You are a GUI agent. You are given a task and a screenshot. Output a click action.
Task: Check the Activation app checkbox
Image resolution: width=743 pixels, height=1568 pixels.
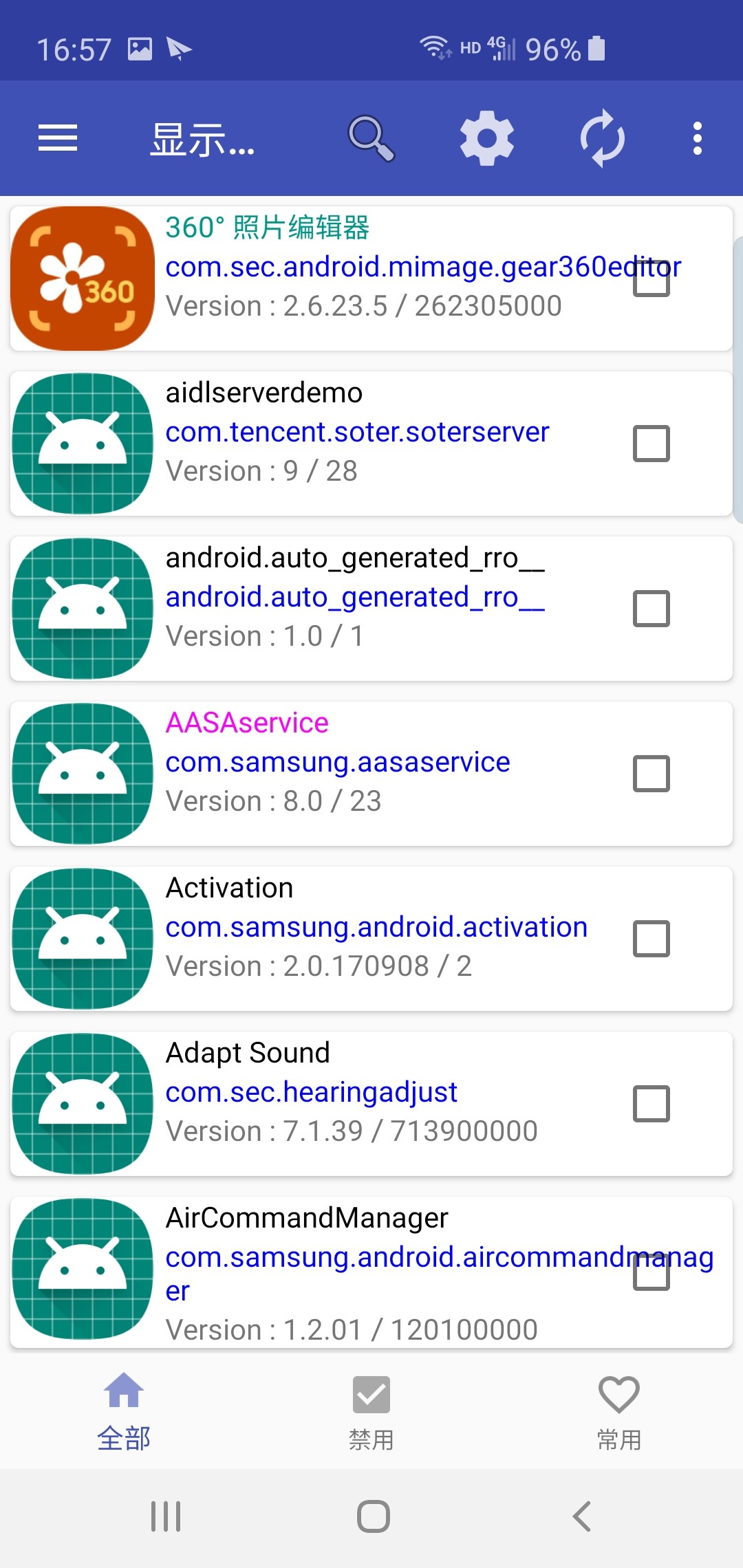pyautogui.click(x=651, y=939)
